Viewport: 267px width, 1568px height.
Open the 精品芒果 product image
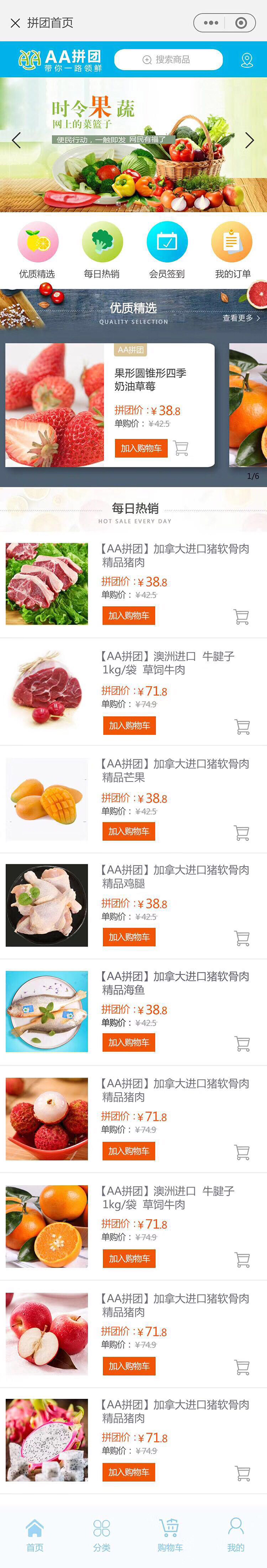pyautogui.click(x=47, y=799)
